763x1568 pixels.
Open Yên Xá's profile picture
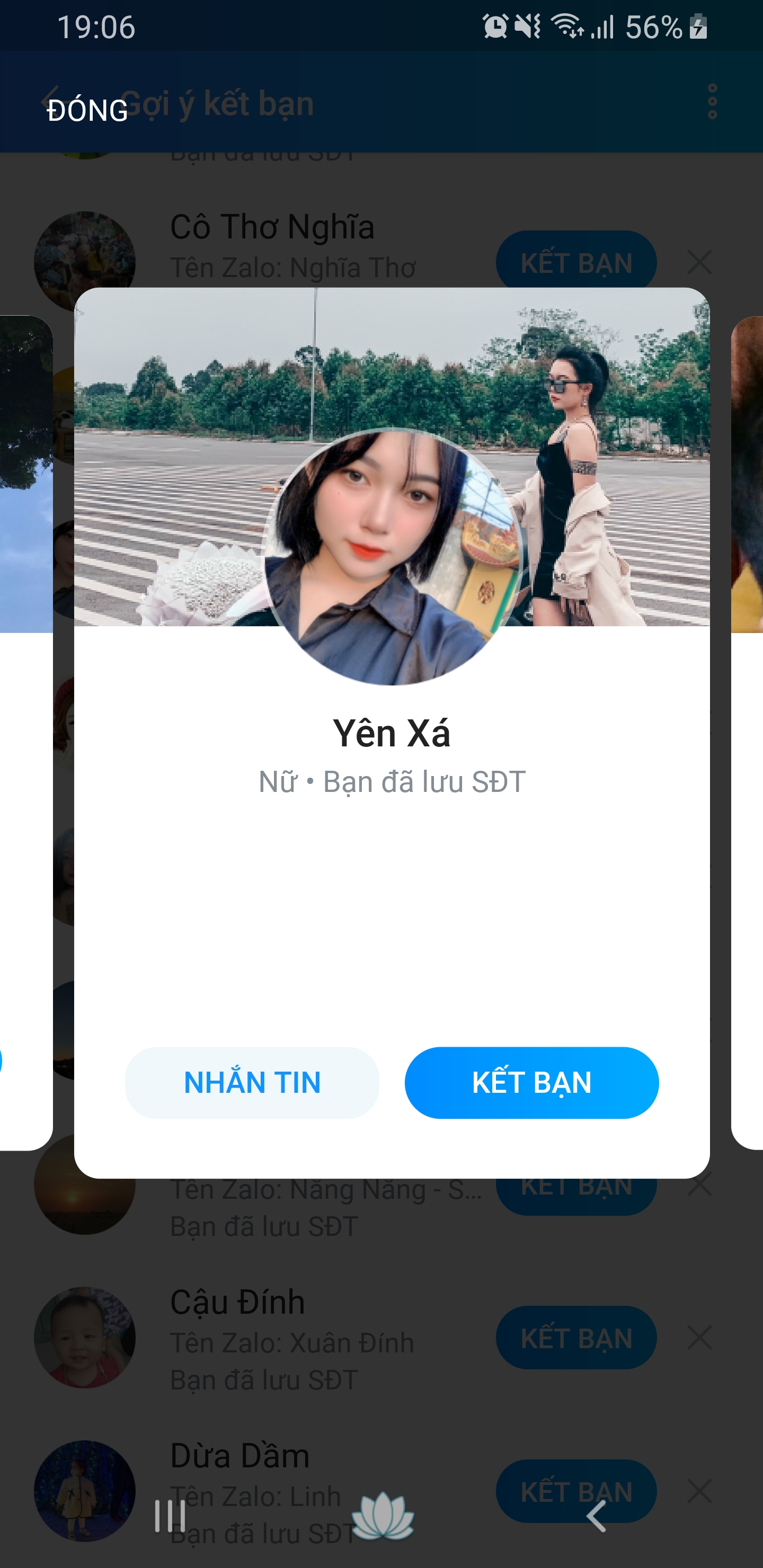point(392,557)
